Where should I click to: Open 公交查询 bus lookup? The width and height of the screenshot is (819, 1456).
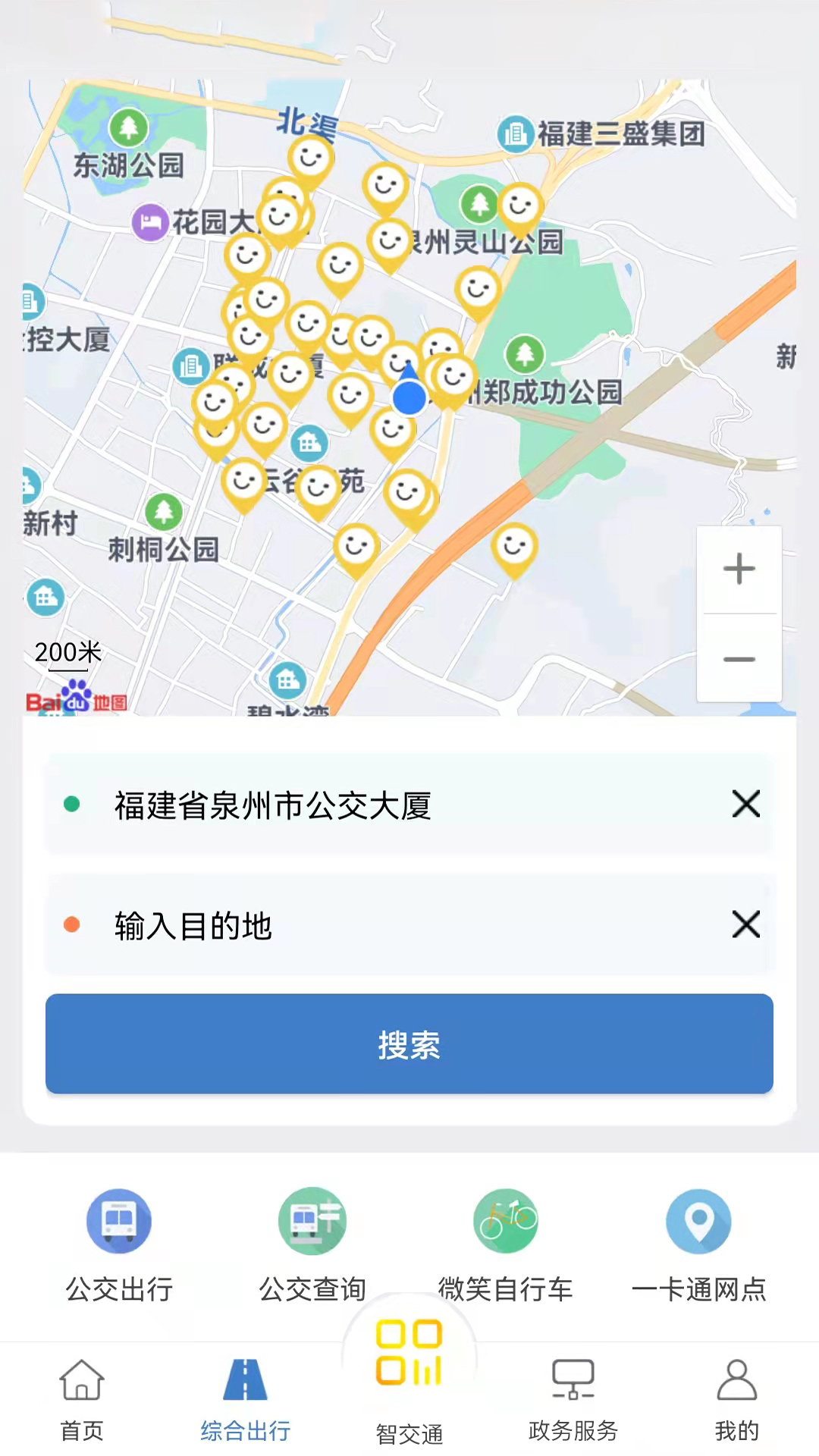click(312, 1245)
